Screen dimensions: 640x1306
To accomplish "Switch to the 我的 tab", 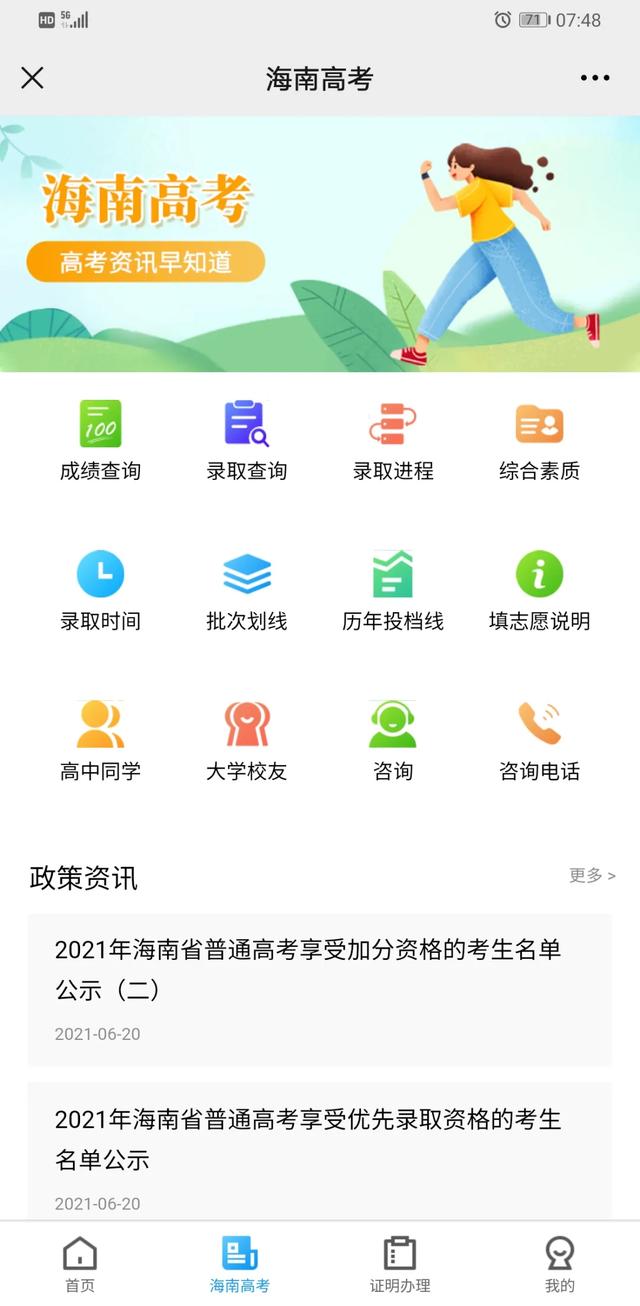I will 560,1264.
